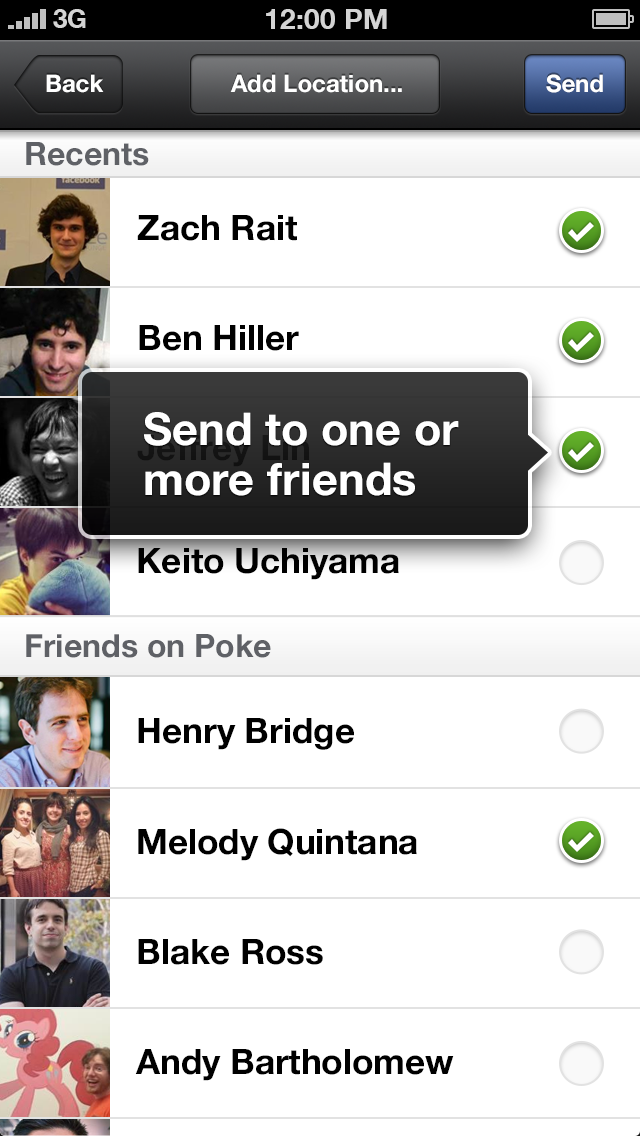Remove Melody Quintana from recipients
Screen dimensions: 640x1136
(x=580, y=842)
